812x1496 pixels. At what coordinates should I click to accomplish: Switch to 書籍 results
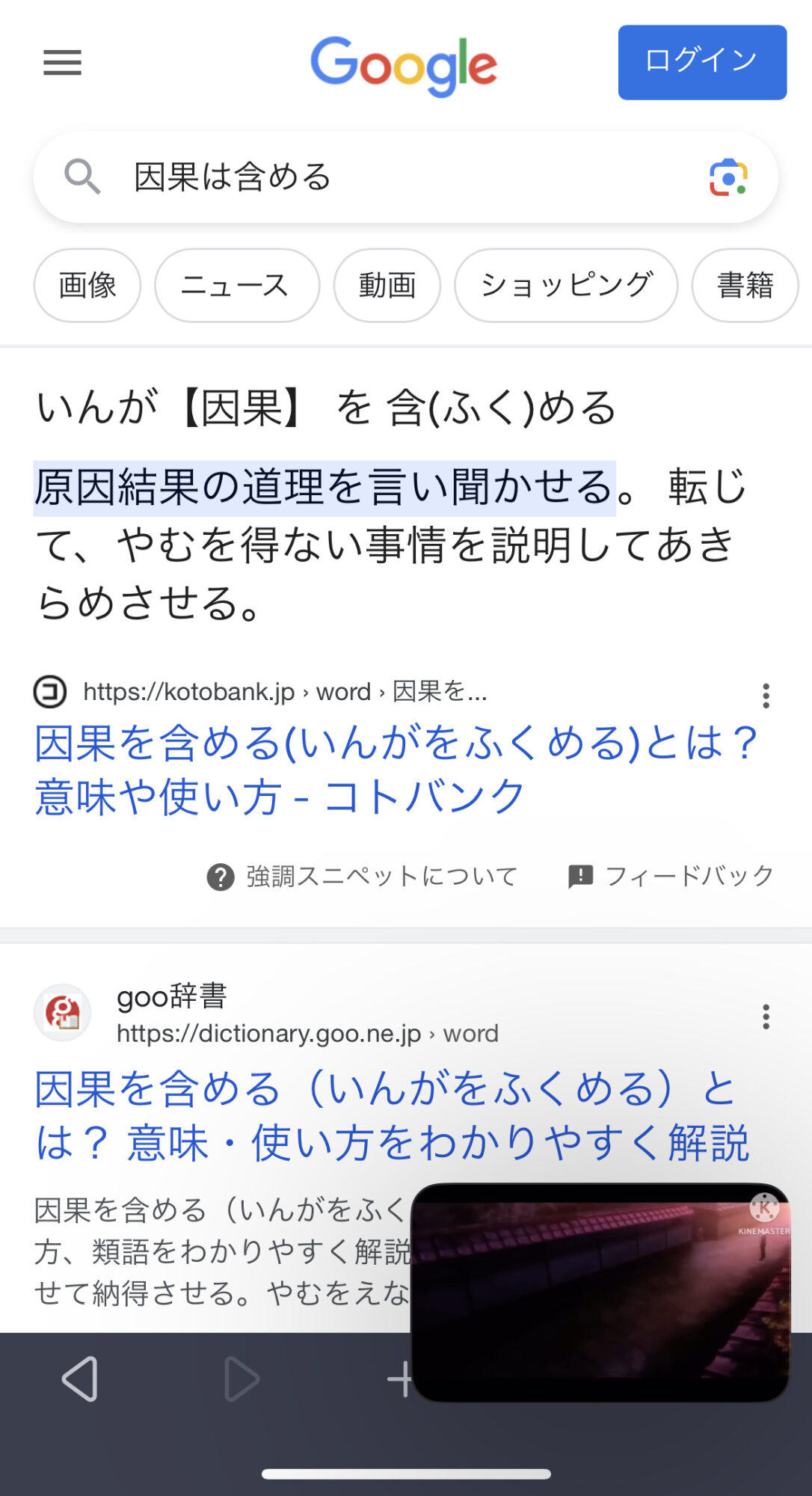point(745,285)
